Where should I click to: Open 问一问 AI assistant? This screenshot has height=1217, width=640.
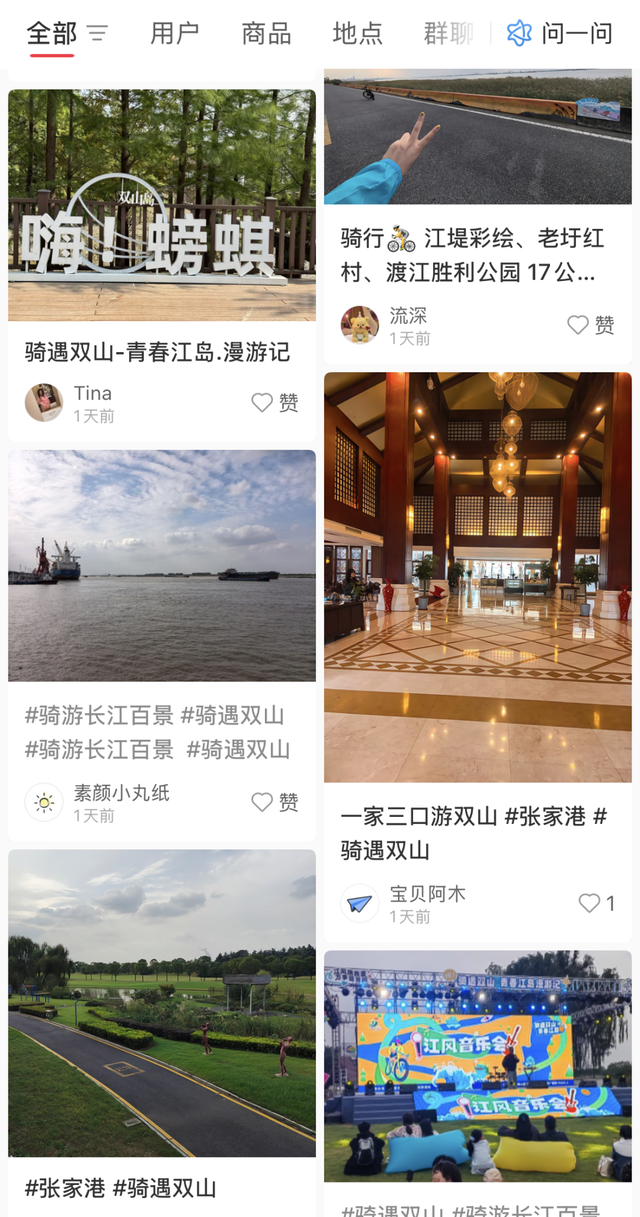(x=560, y=34)
